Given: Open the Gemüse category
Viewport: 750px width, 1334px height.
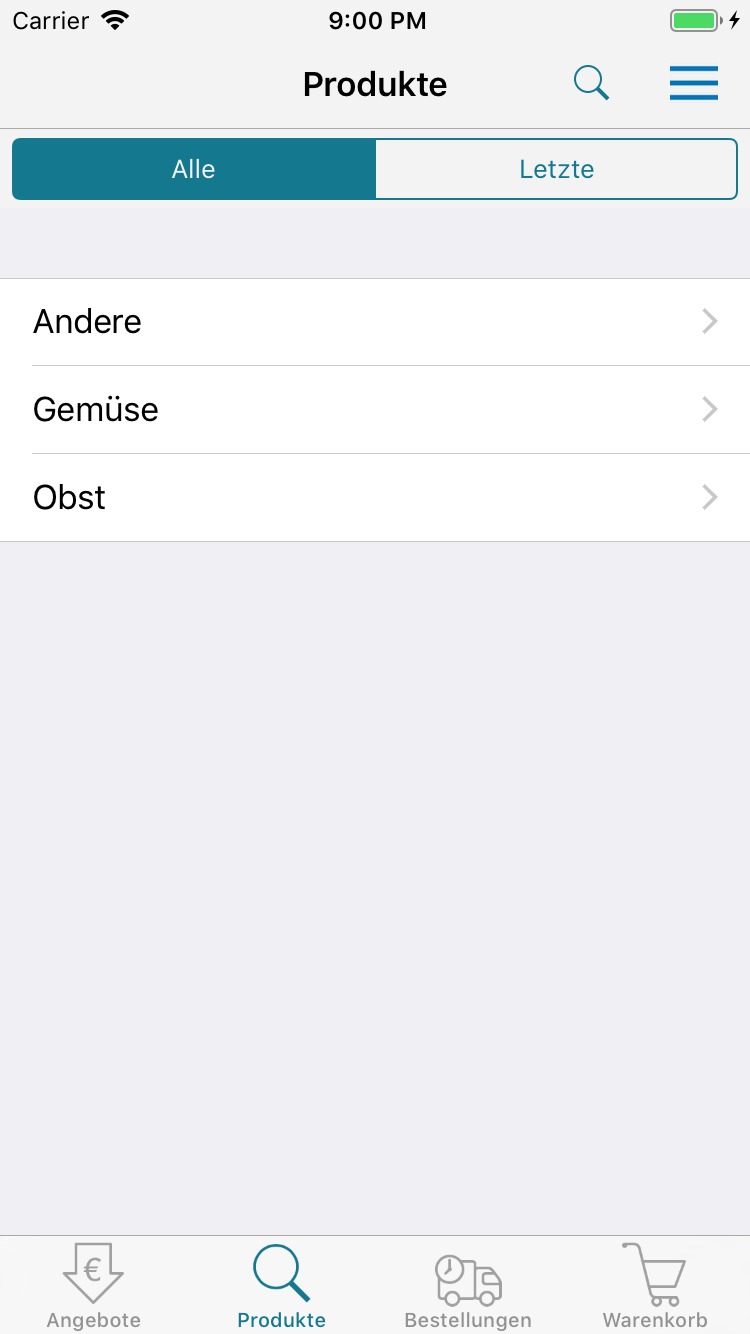Looking at the screenshot, I should (375, 410).
